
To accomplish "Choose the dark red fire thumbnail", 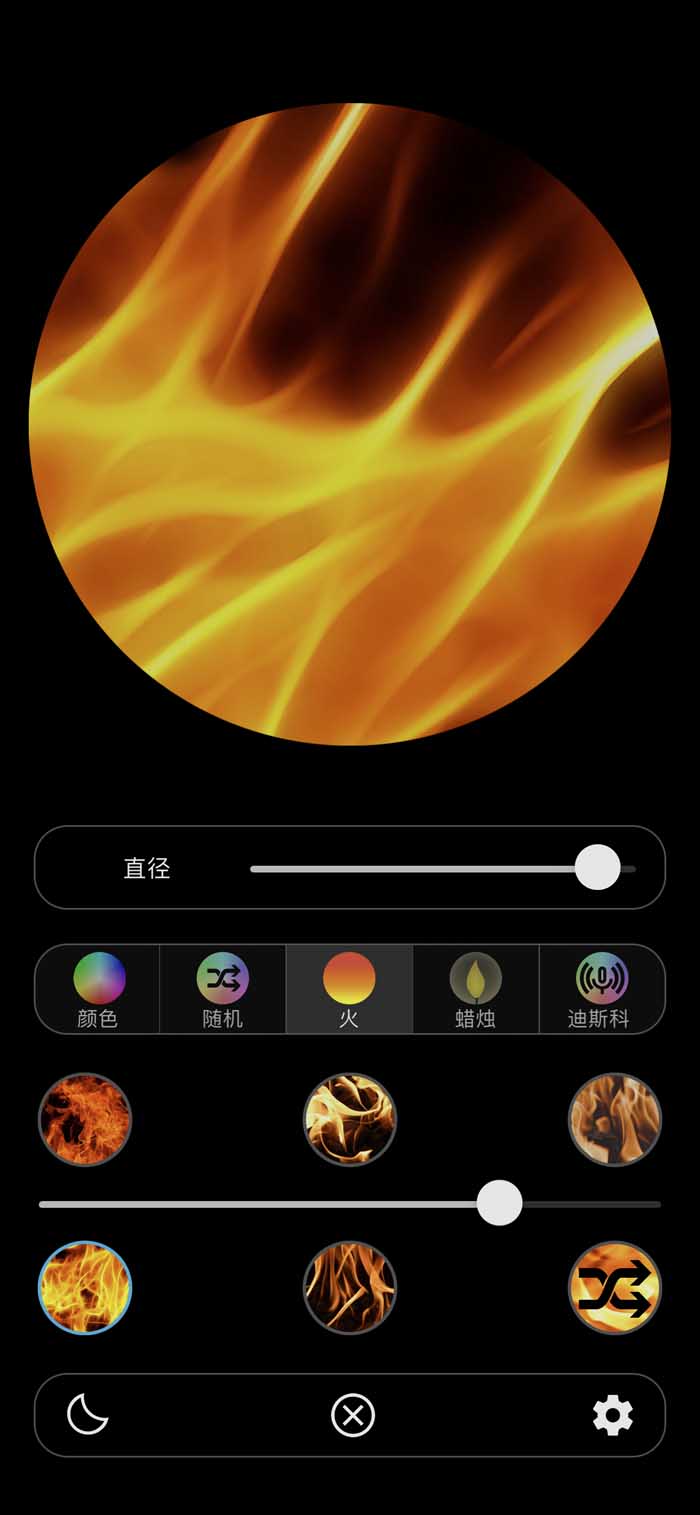I will 85,1119.
